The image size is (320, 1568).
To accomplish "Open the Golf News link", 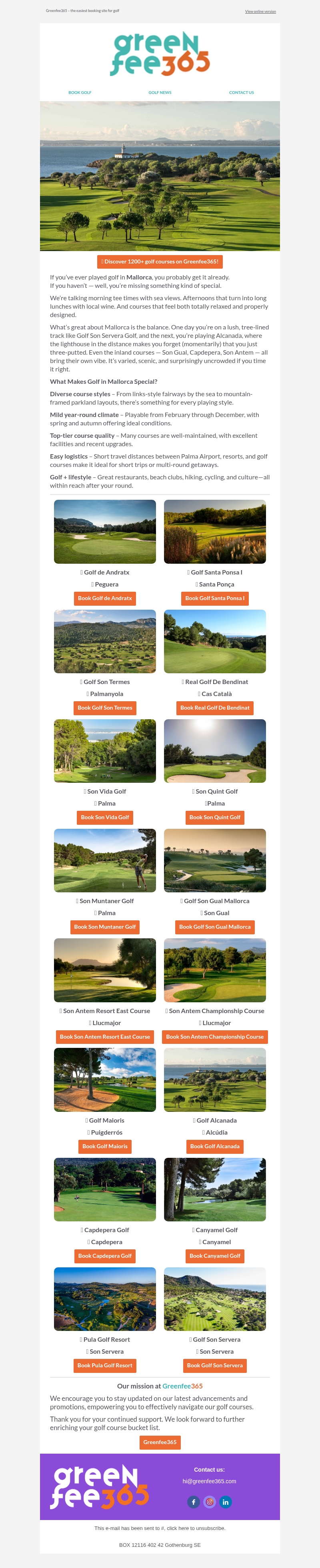I will click(160, 92).
